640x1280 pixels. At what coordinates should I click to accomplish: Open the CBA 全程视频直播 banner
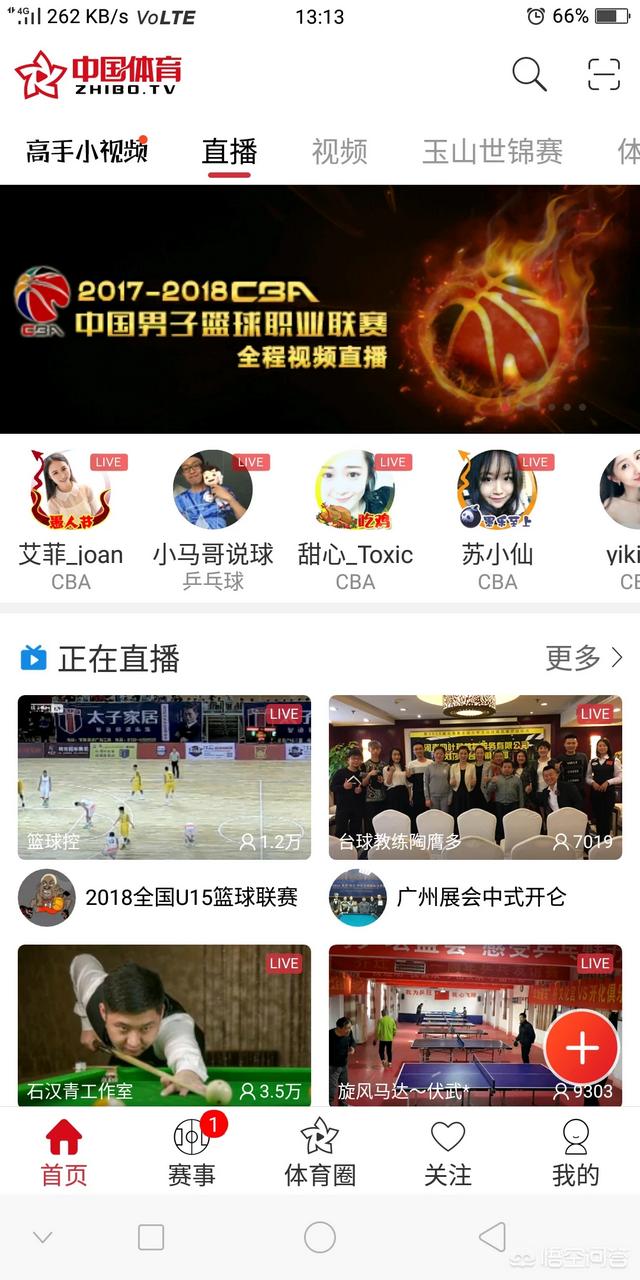[x=320, y=309]
